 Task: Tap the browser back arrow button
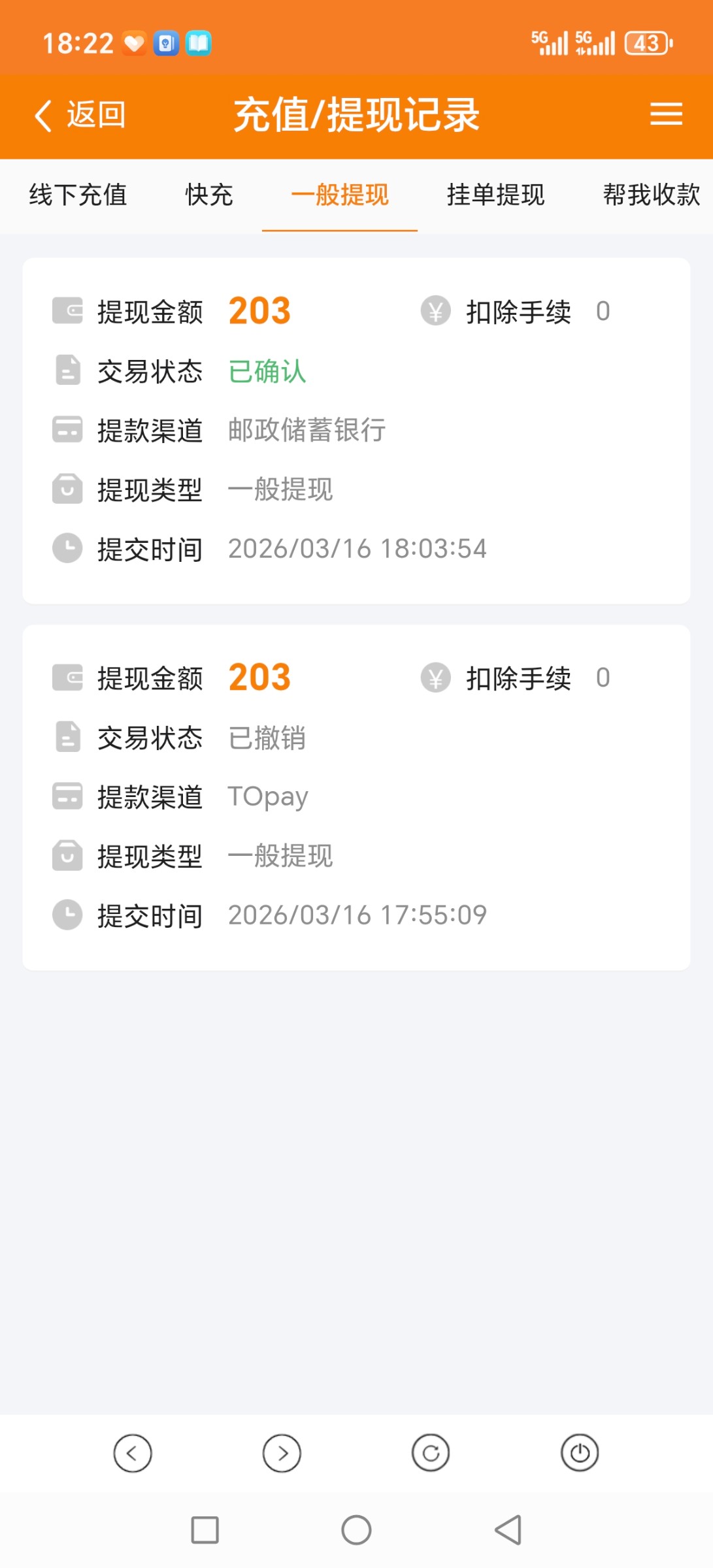(133, 1453)
